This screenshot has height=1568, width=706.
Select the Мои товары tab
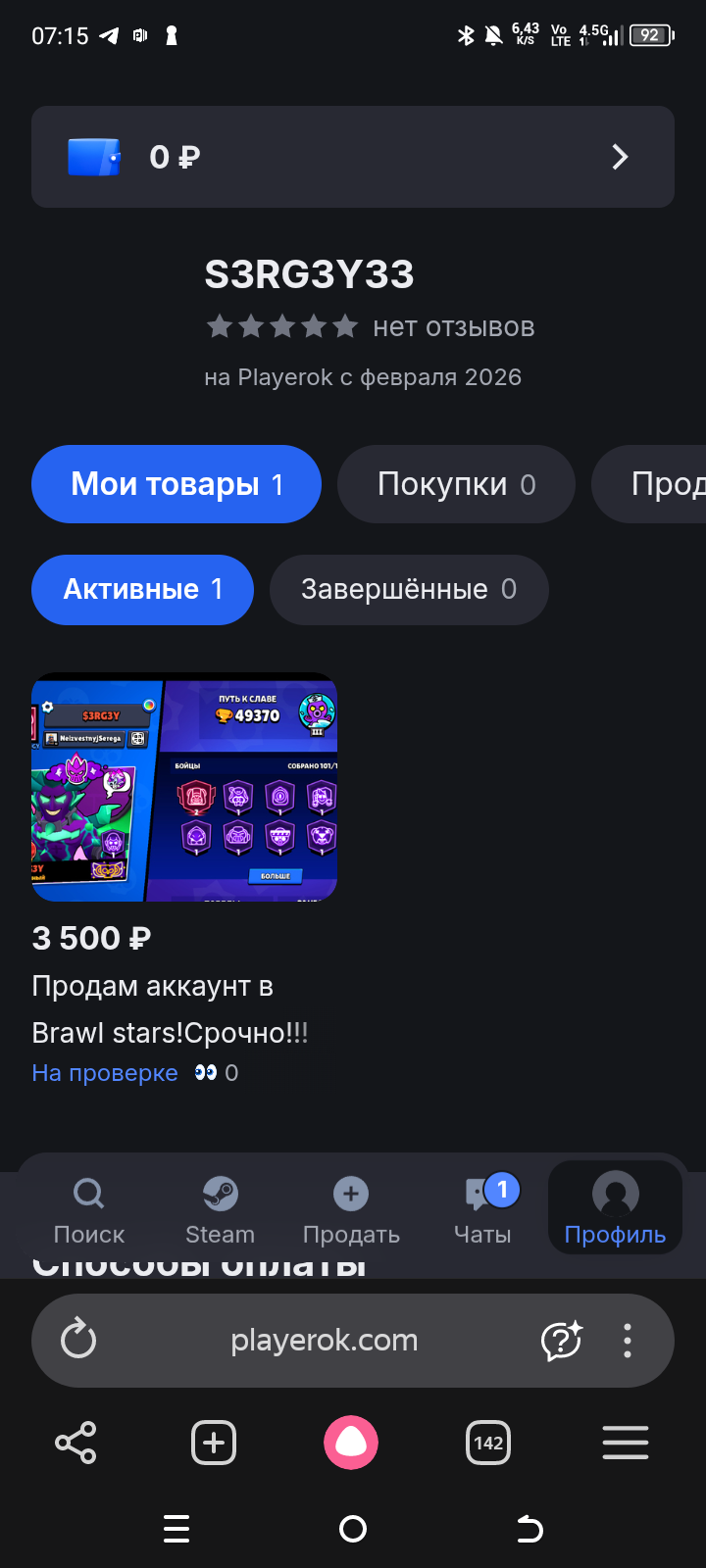pyautogui.click(x=176, y=483)
